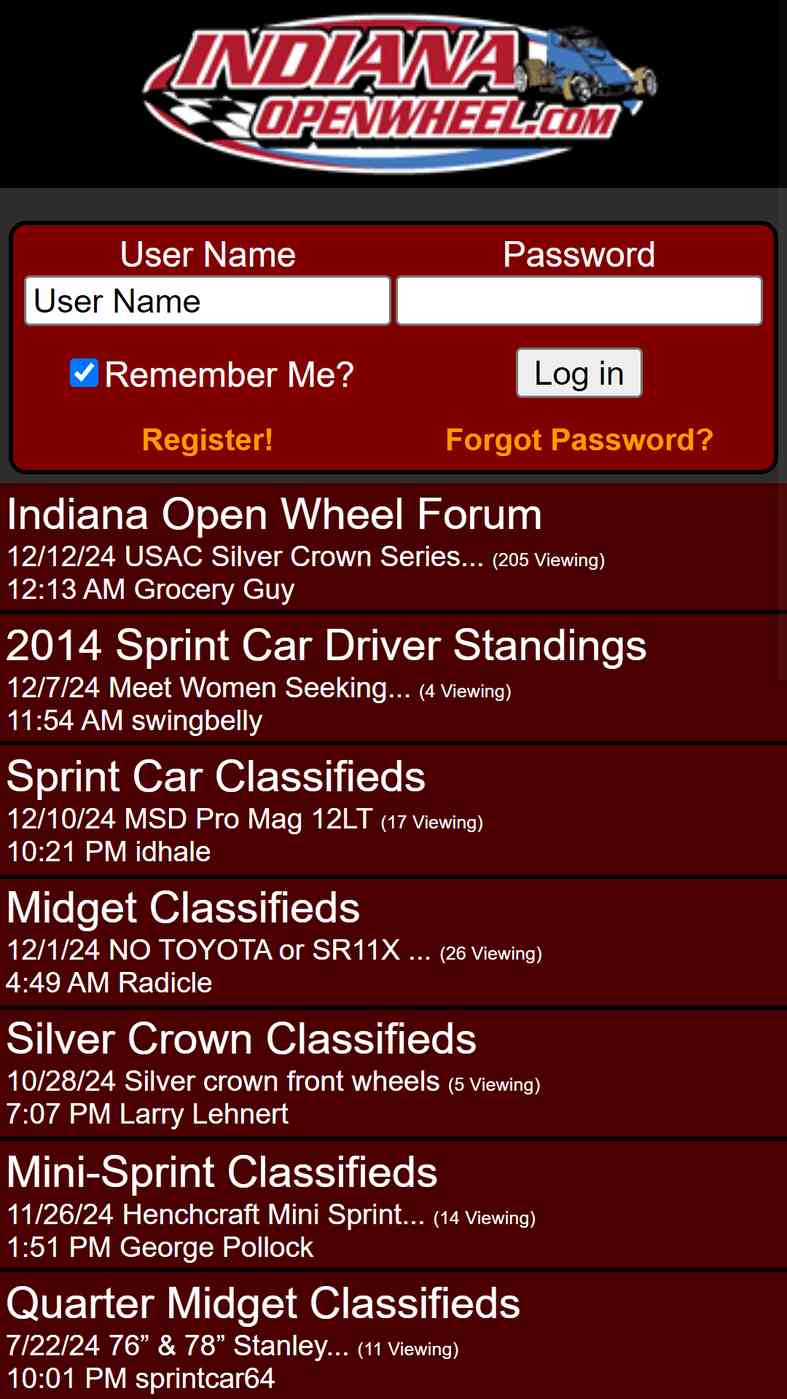Tap the Log in button
Viewport: 787px width, 1399px height.
pyautogui.click(x=579, y=373)
